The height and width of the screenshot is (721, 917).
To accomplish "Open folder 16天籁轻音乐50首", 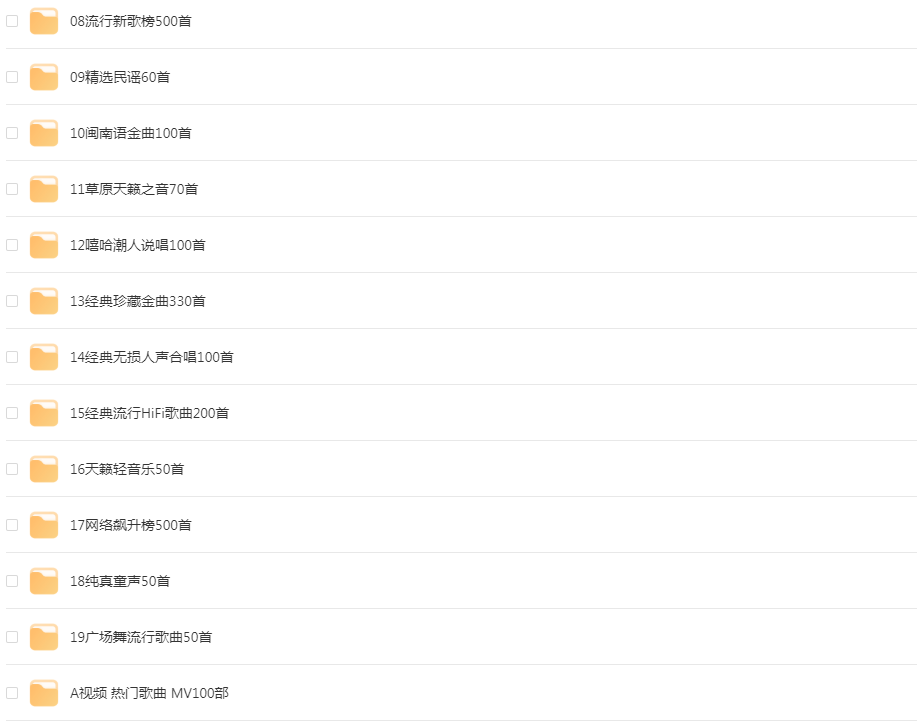I will point(126,469).
